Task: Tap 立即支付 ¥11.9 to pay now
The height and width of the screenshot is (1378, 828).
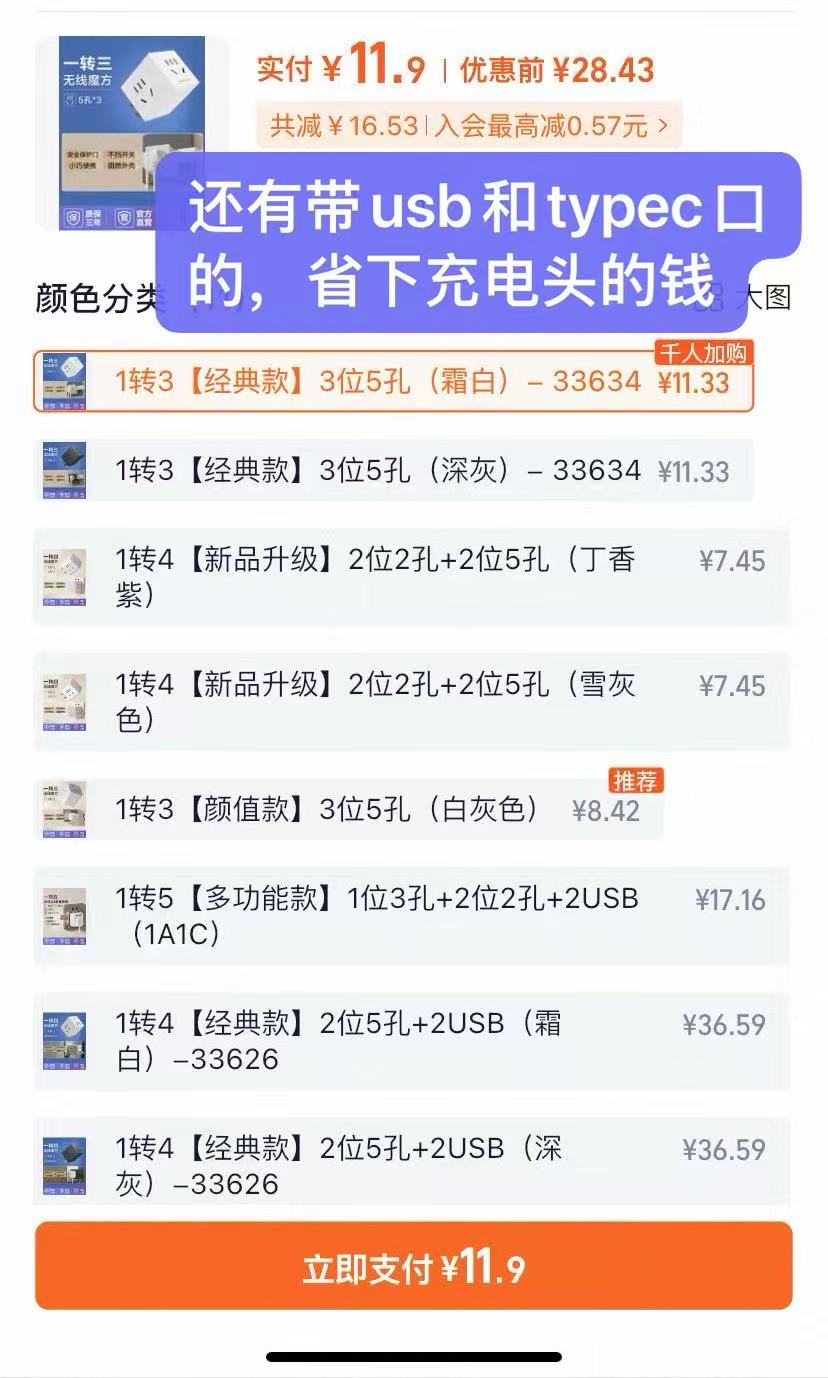Action: (x=413, y=1266)
